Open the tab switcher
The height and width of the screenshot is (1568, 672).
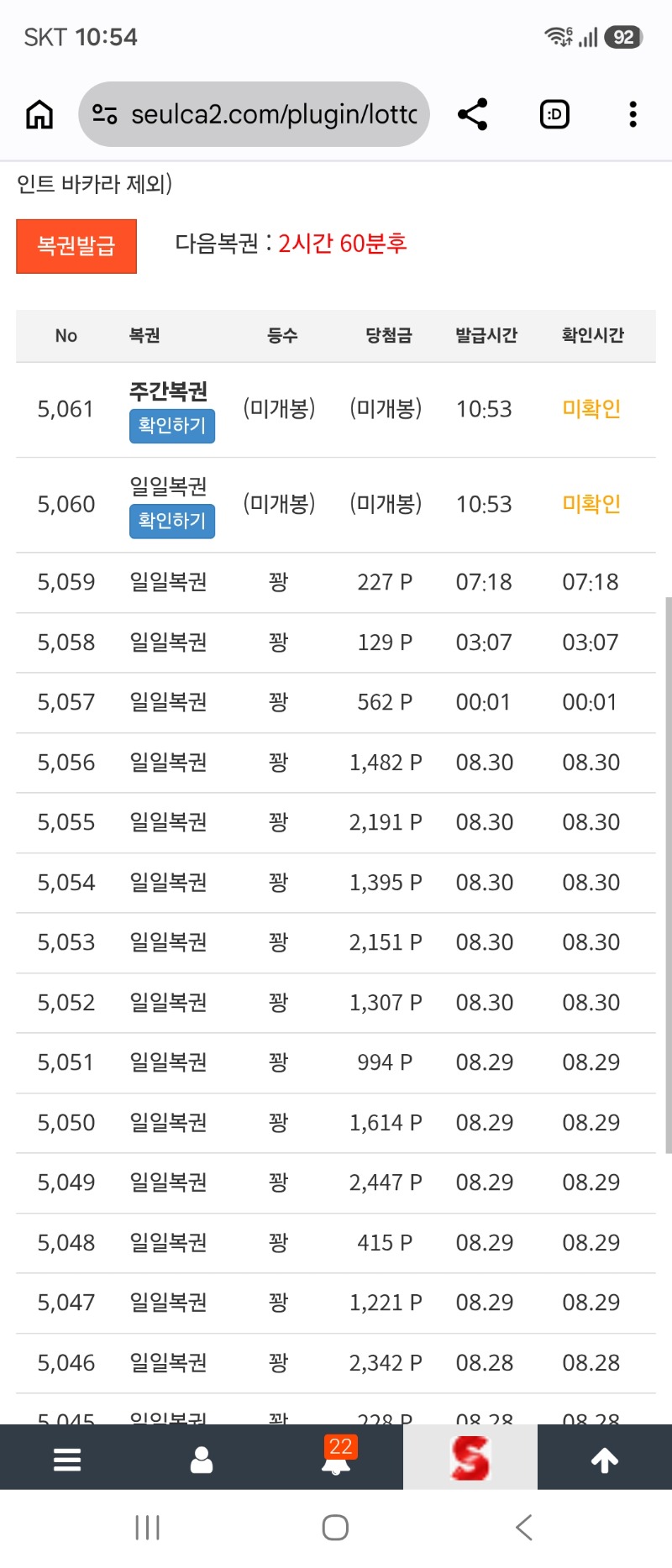click(x=554, y=114)
